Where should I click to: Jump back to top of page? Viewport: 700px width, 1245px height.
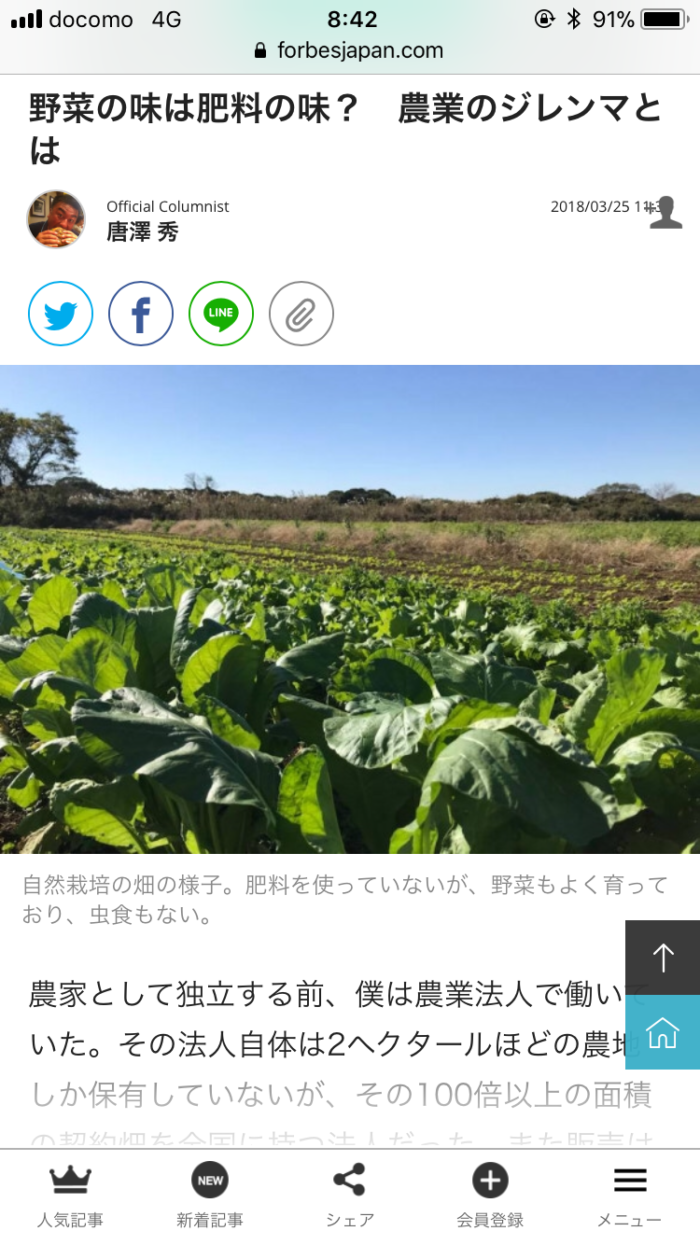point(663,958)
